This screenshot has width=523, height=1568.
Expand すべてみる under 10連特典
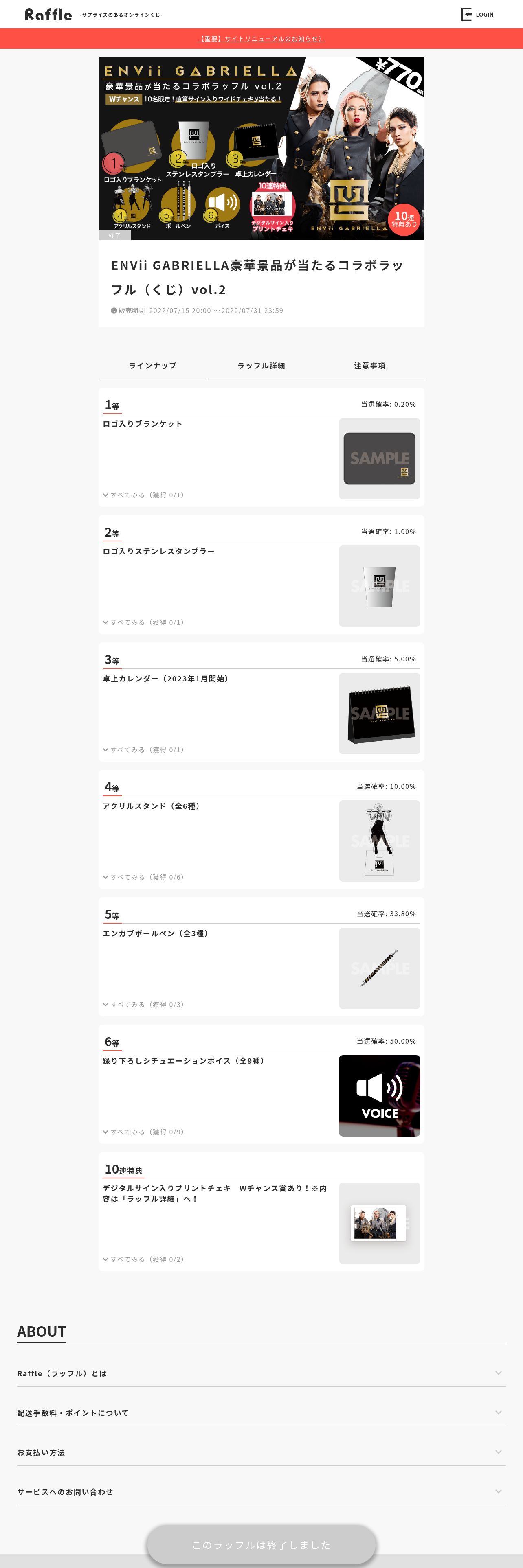(x=143, y=1259)
